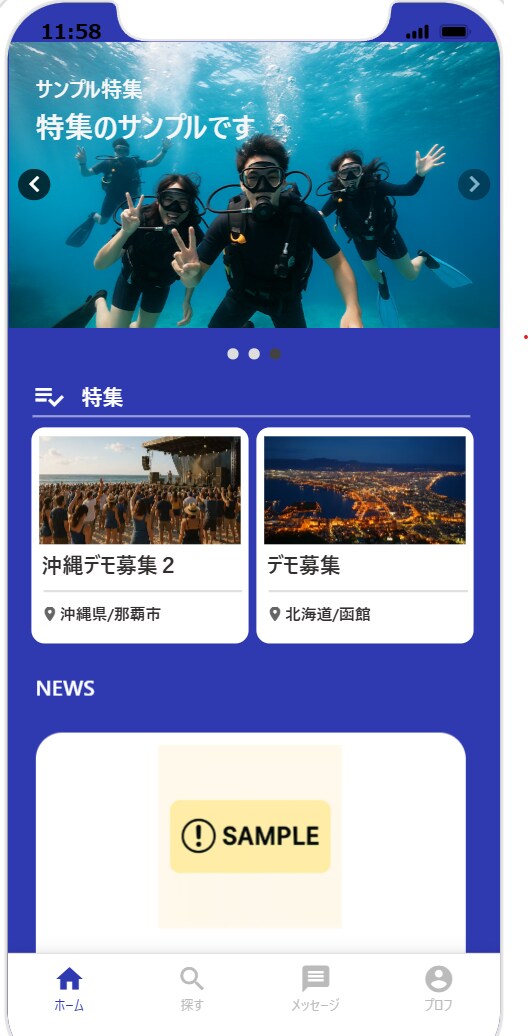Viewport: 529px width, 1036px height.
Task: Advance to the next carousel slide
Action: 474,184
